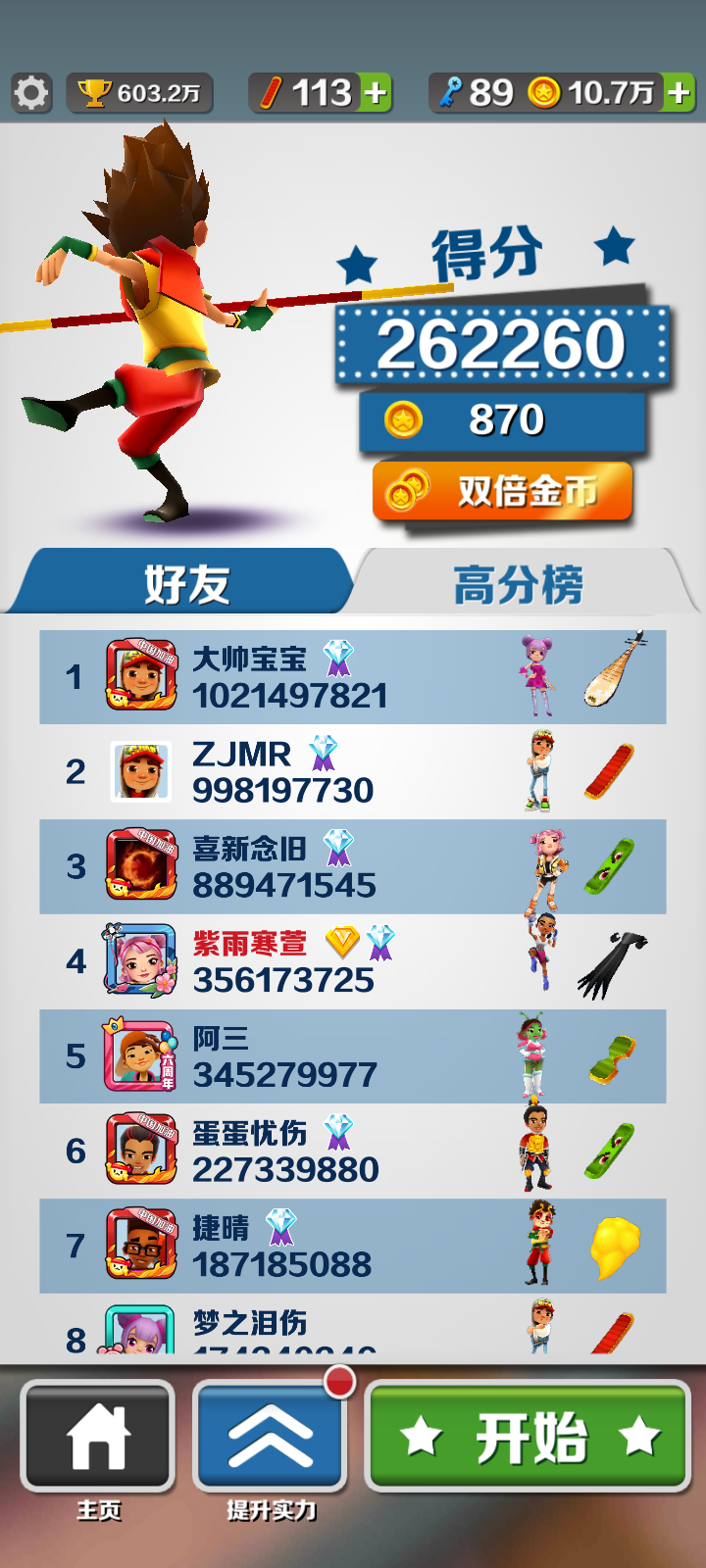Select 捷晴 in the friends list

click(x=353, y=1246)
